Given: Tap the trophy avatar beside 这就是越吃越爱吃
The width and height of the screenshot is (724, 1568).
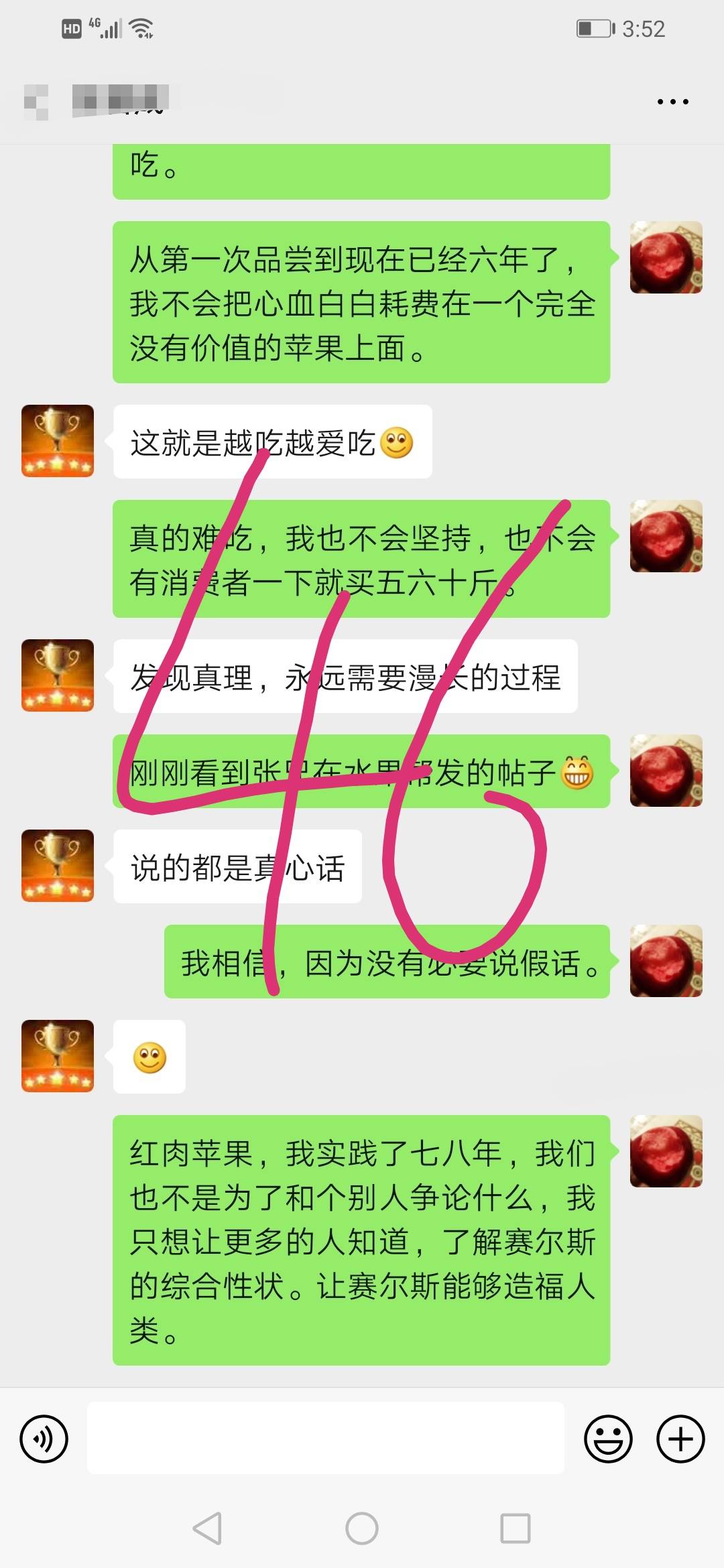Looking at the screenshot, I should tap(58, 441).
